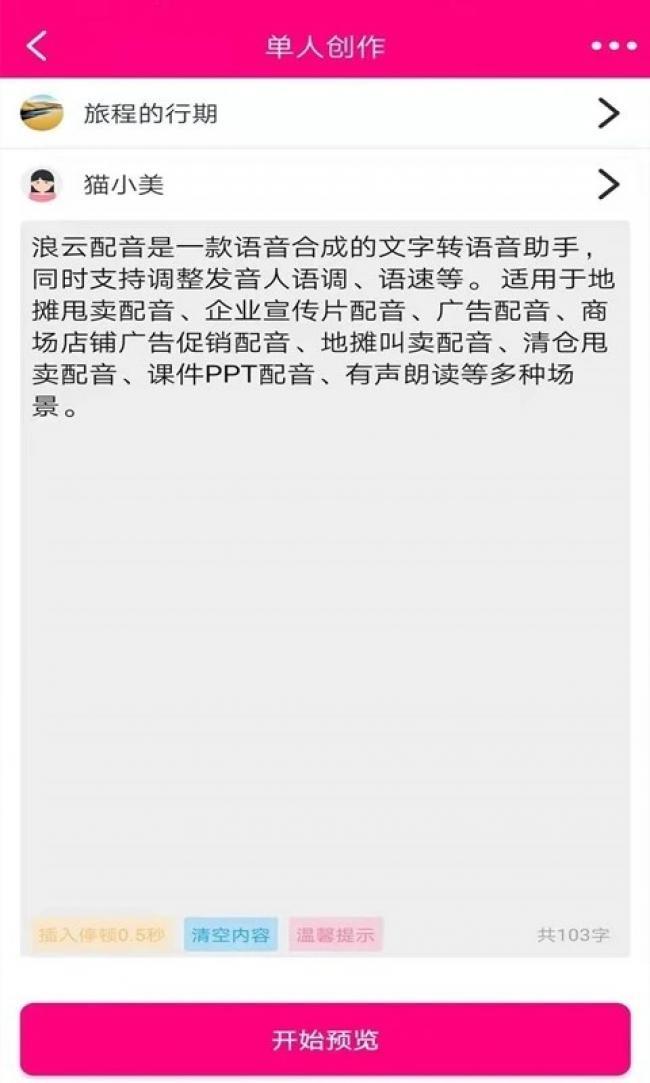Image resolution: width=650 pixels, height=1083 pixels.
Task: View the 温馨提示 tips
Action: tap(336, 936)
